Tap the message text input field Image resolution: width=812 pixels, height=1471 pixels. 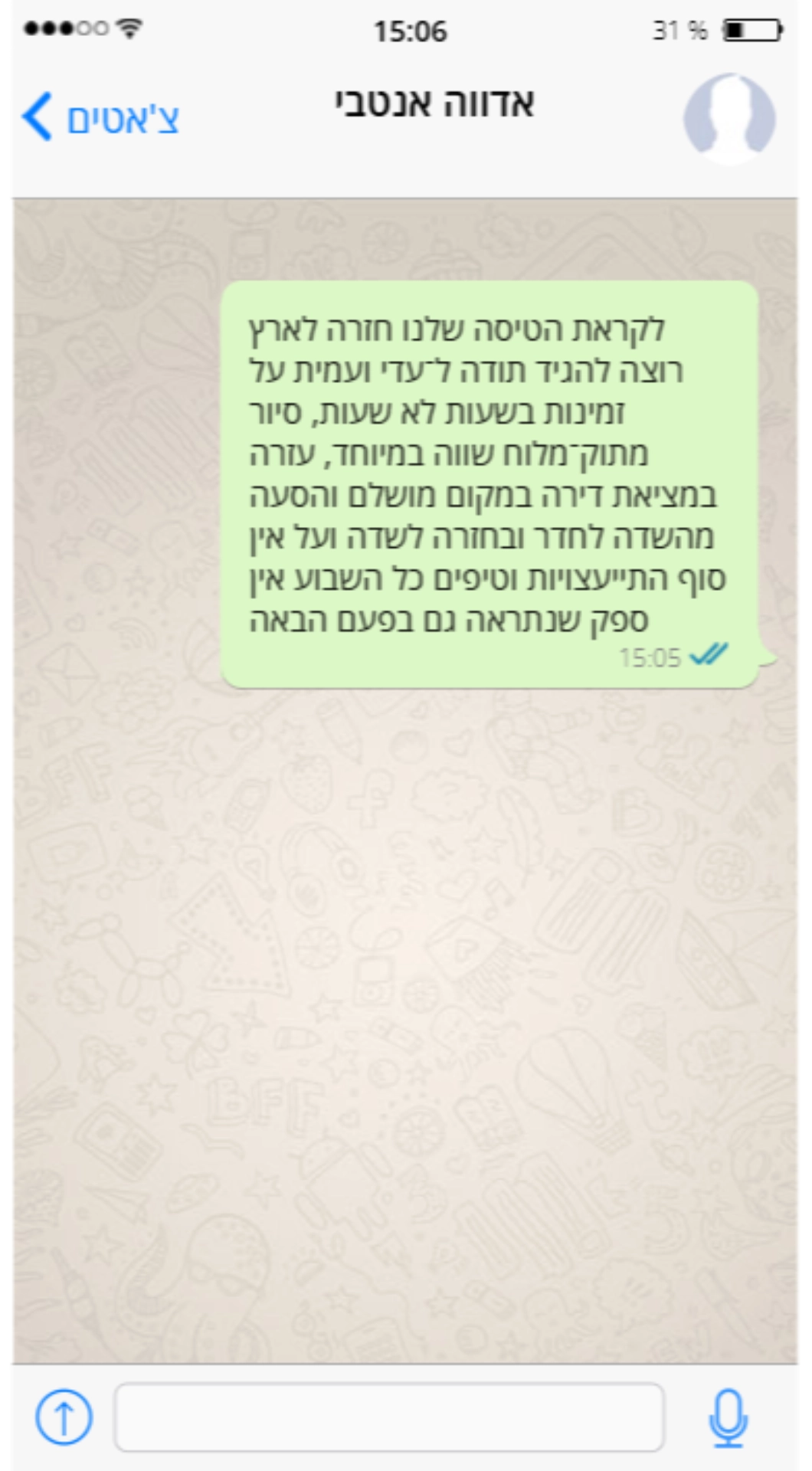pyautogui.click(x=389, y=1417)
